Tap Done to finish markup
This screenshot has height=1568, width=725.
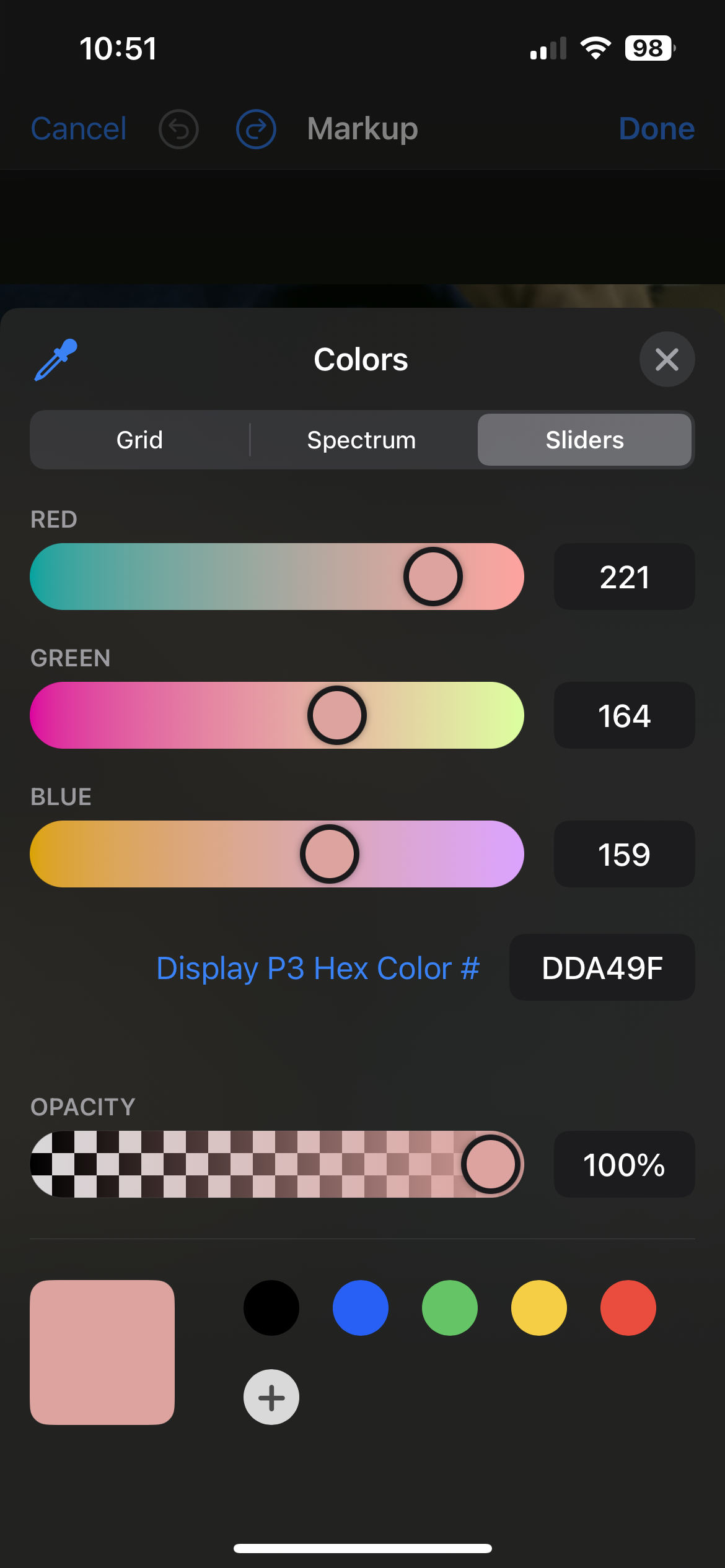[x=656, y=129]
